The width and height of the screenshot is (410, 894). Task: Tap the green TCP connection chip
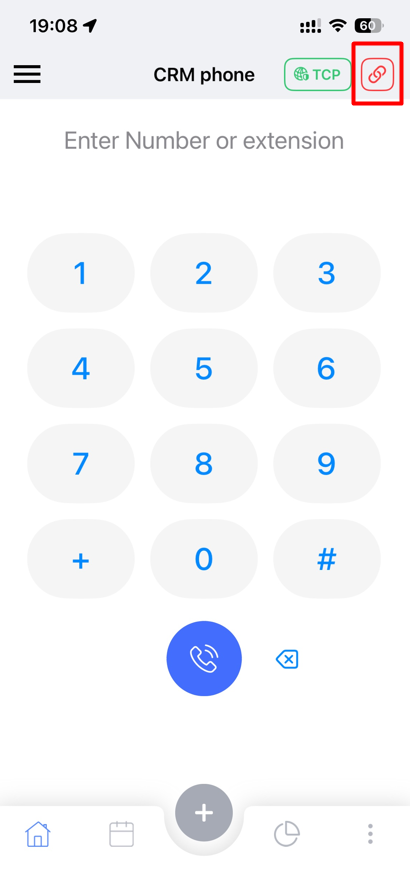[318, 74]
